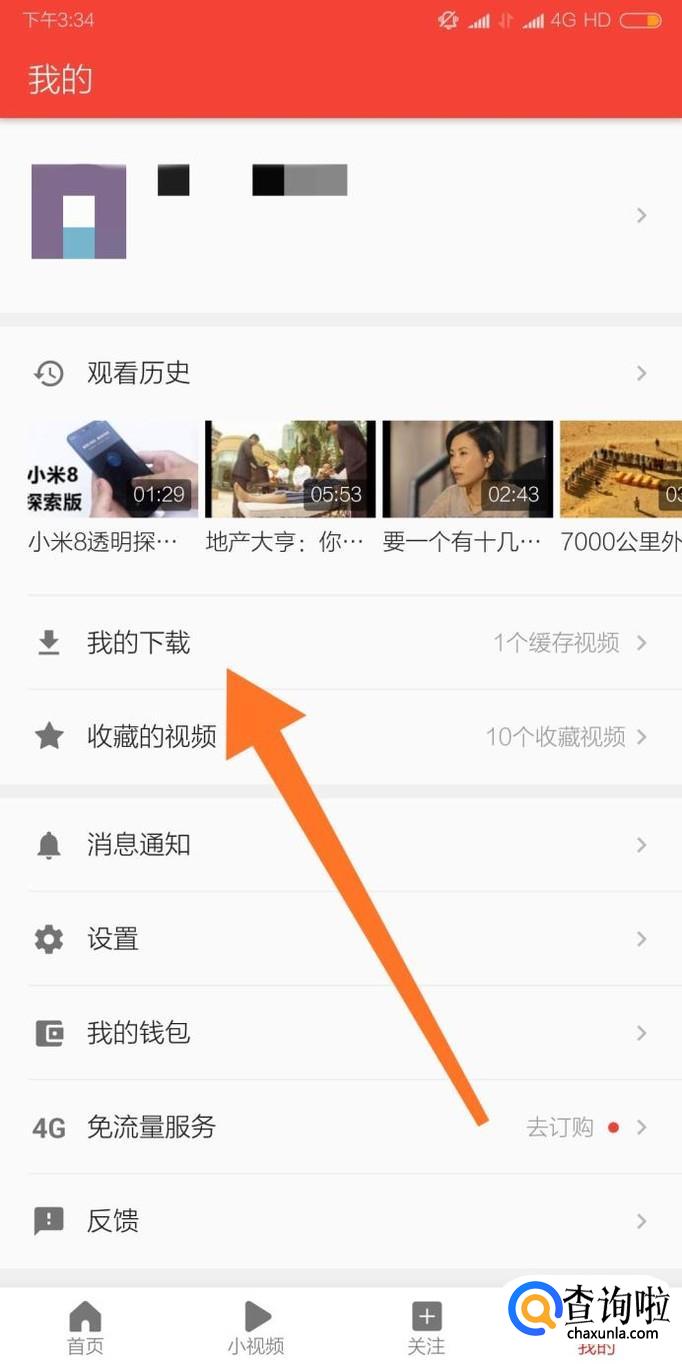Switch to the 小视频 tab
682x1364 pixels.
256,1327
